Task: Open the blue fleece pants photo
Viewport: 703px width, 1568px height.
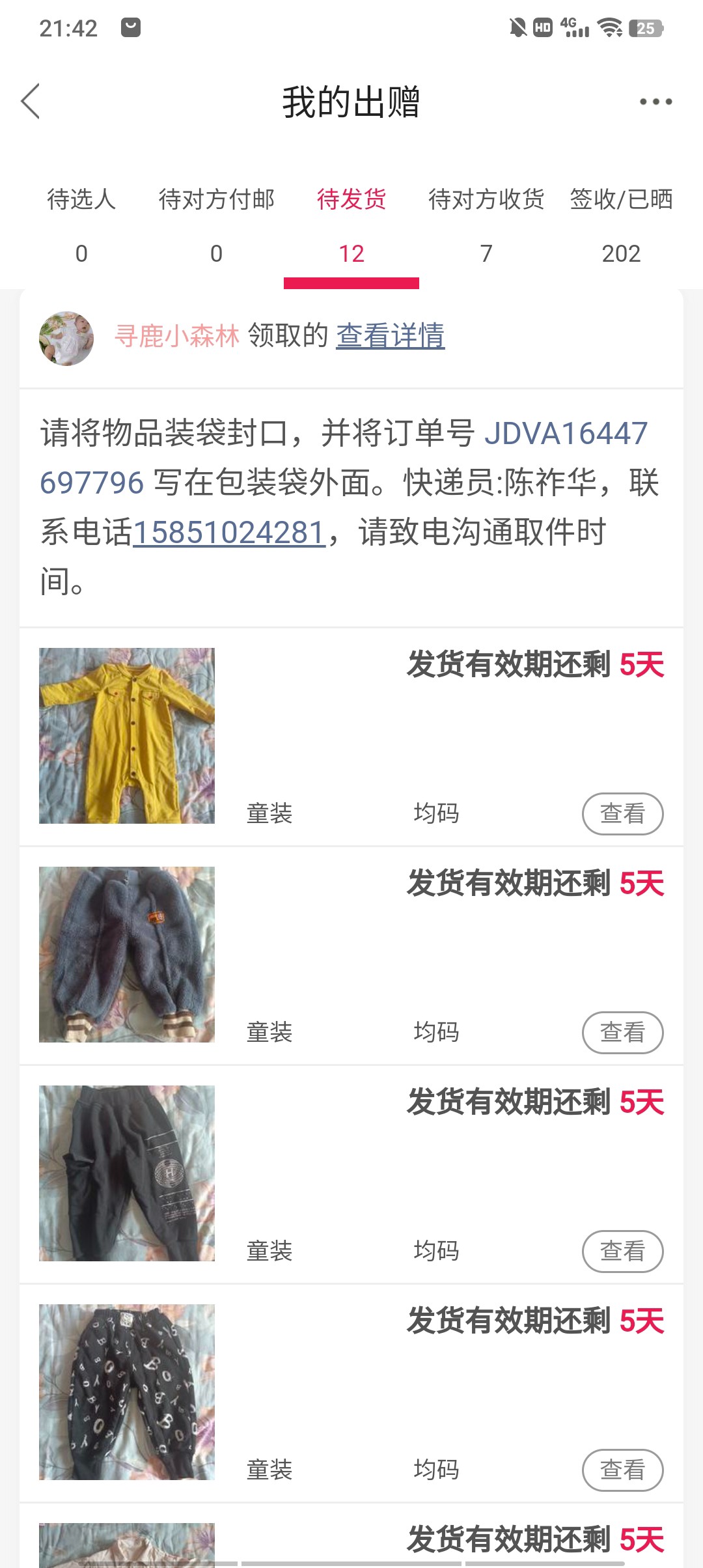Action: [x=127, y=955]
